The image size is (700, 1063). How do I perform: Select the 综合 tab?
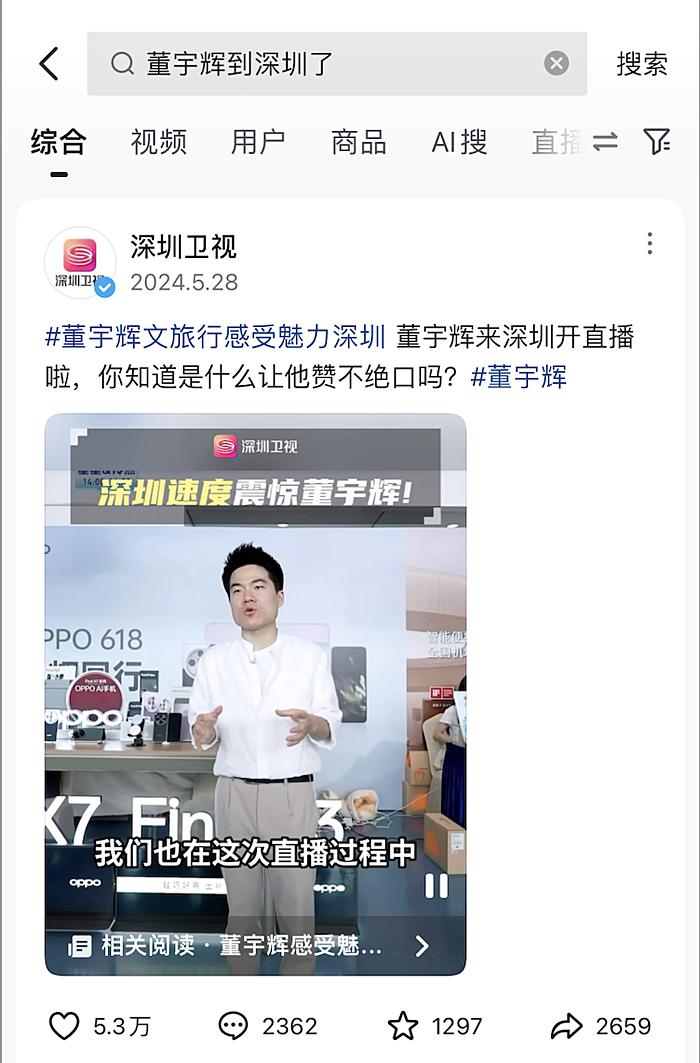58,142
